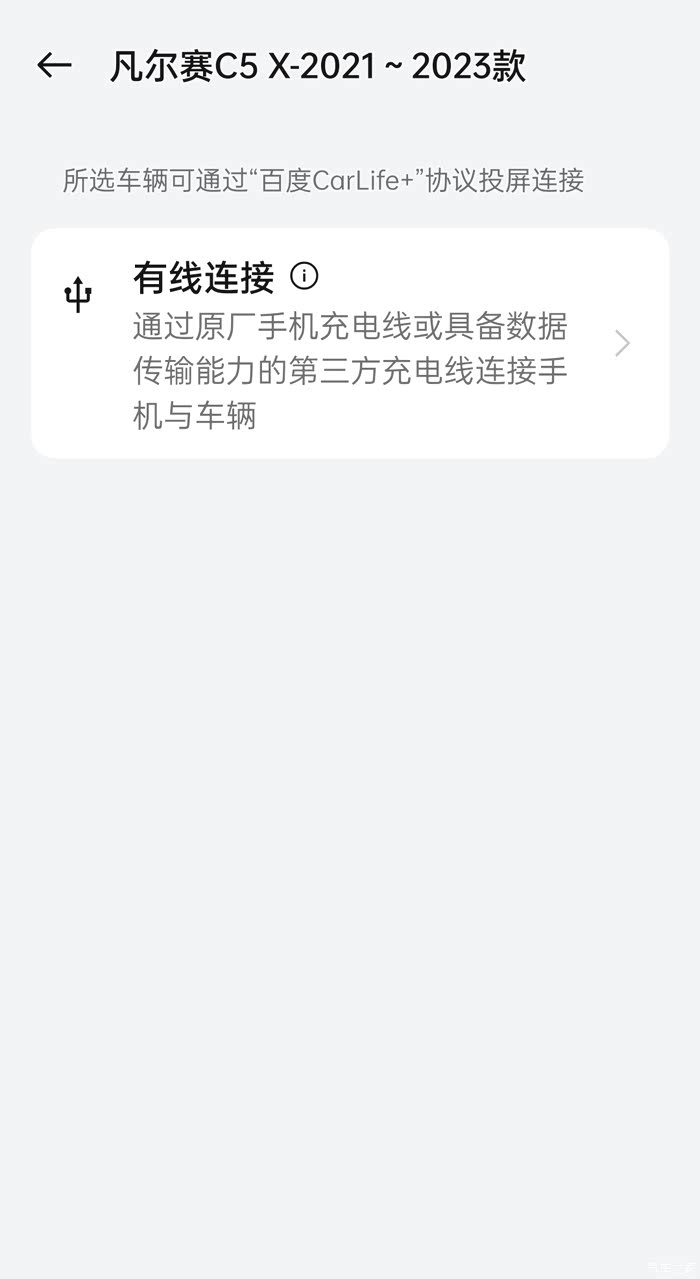Image resolution: width=700 pixels, height=1279 pixels.
Task: Go back using the top-left arrow
Action: click(54, 66)
